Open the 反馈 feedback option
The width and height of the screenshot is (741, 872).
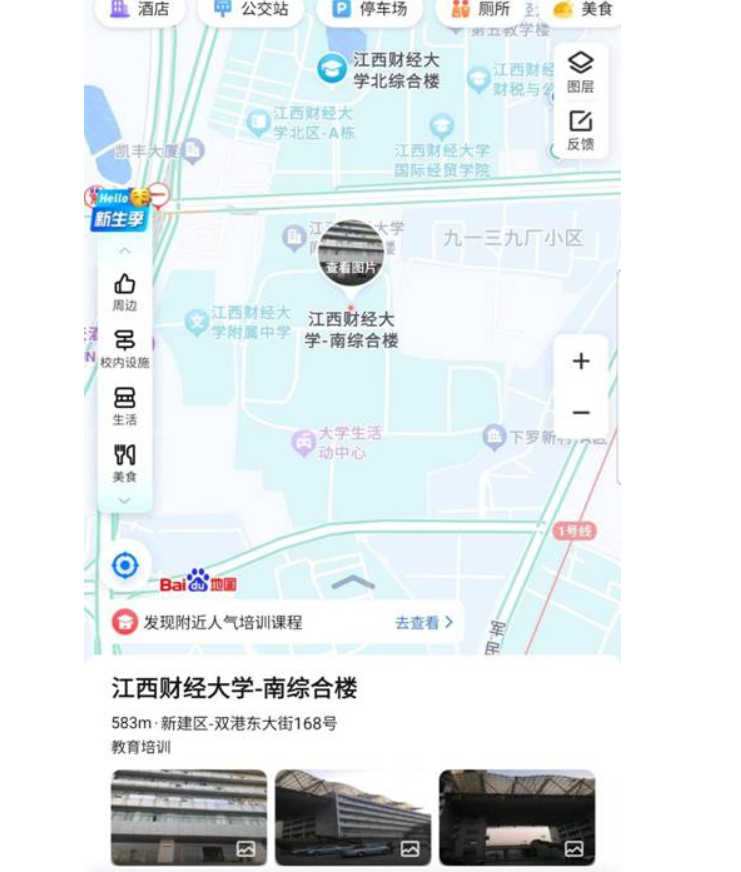[x=580, y=130]
